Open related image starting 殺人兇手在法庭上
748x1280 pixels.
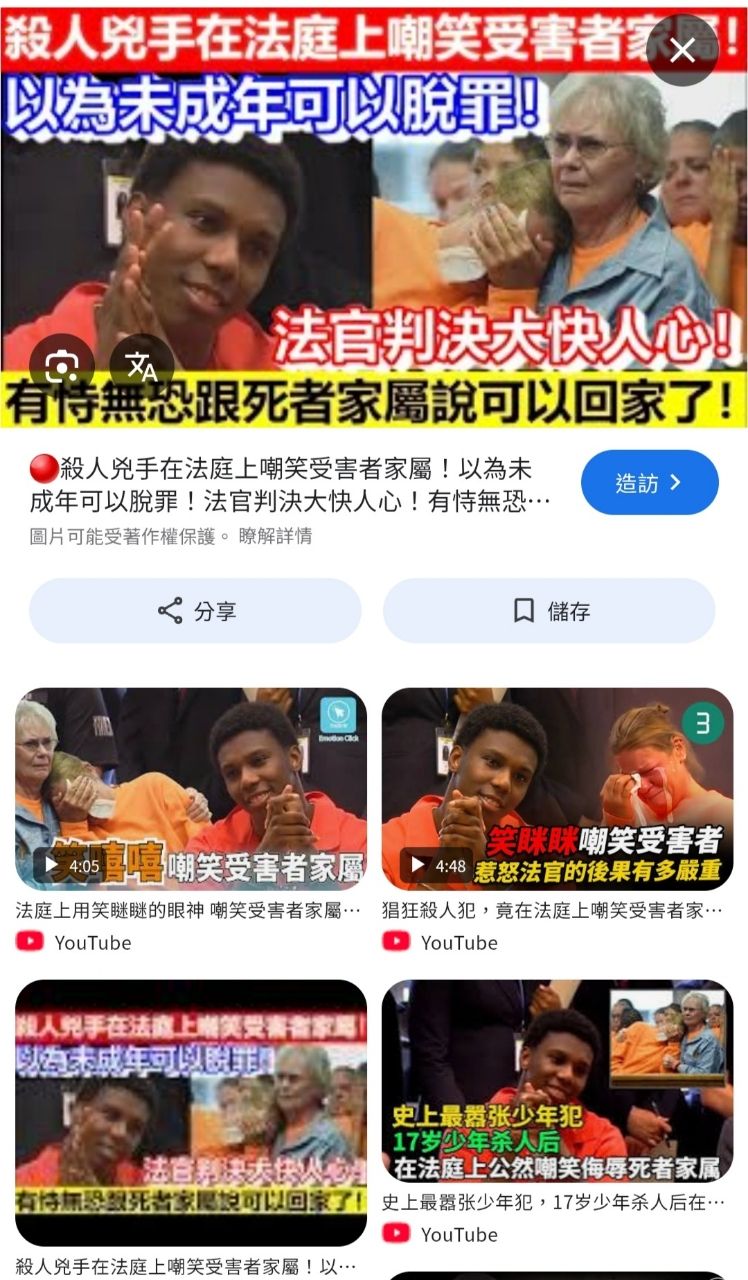pos(190,1112)
